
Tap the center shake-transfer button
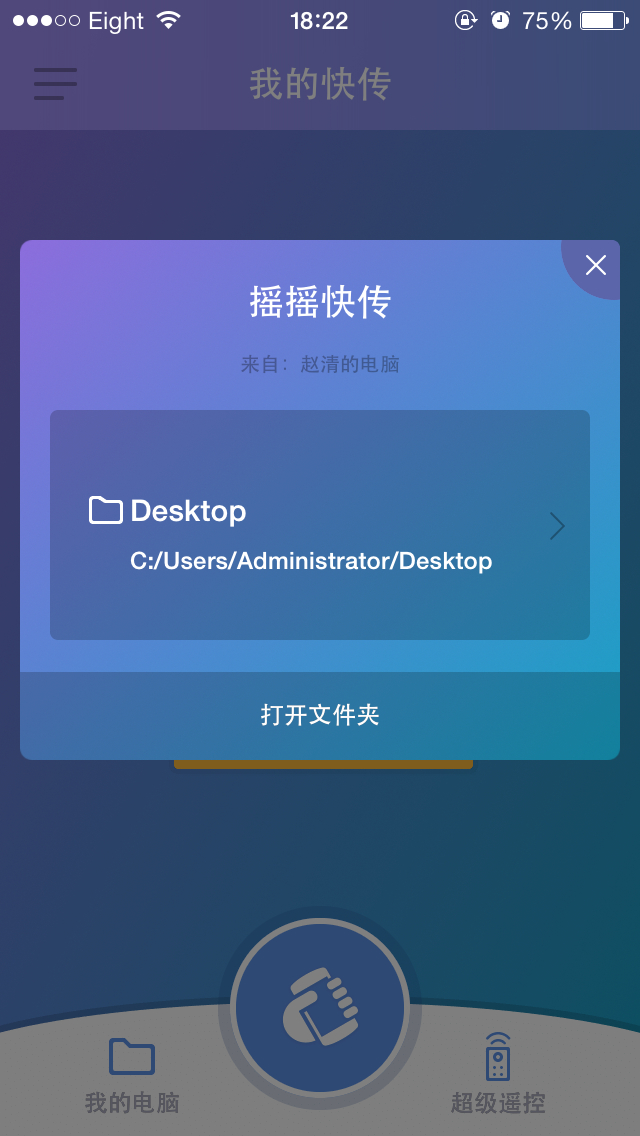(x=320, y=1008)
